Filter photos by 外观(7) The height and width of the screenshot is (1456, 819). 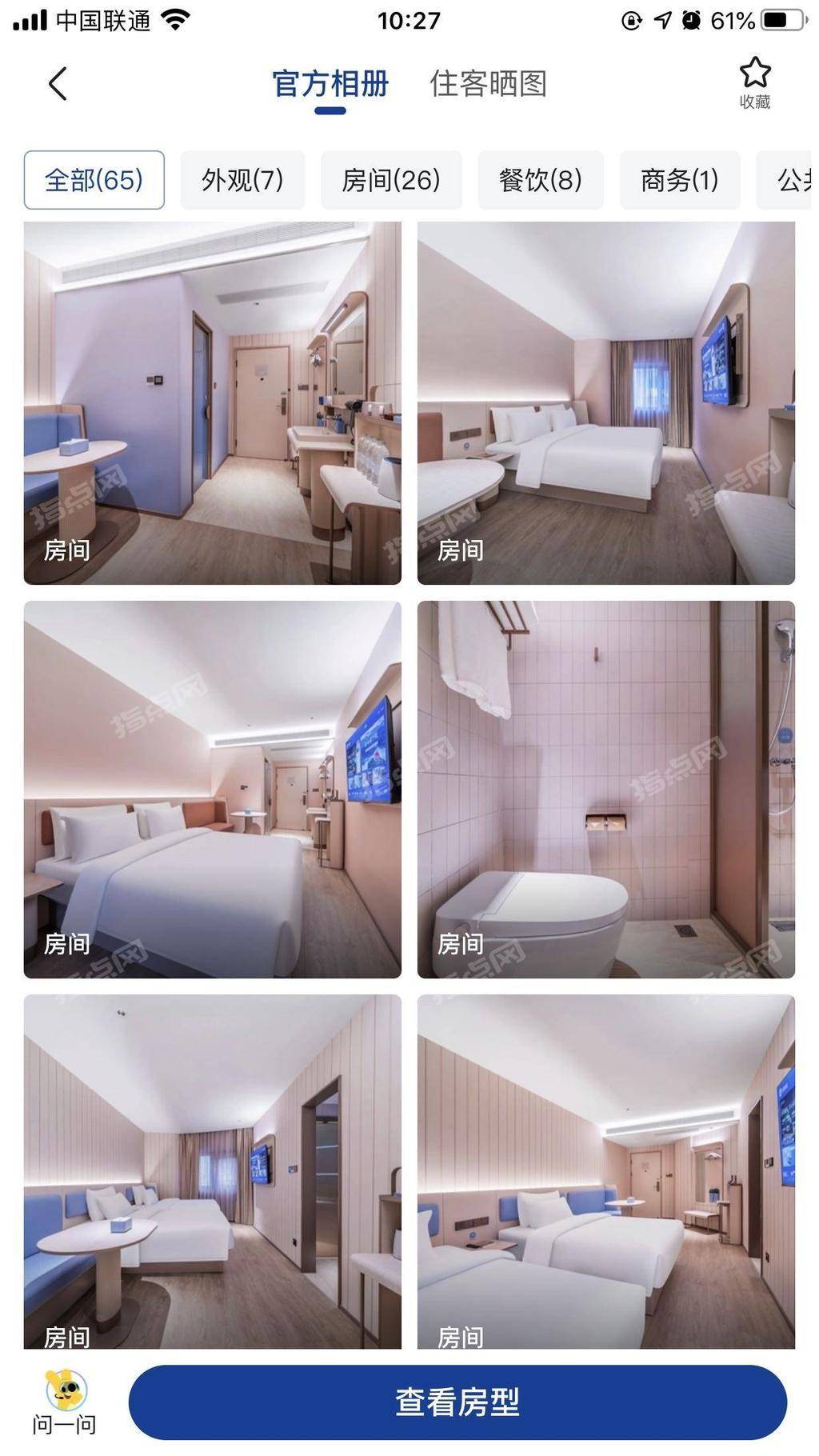tap(242, 180)
